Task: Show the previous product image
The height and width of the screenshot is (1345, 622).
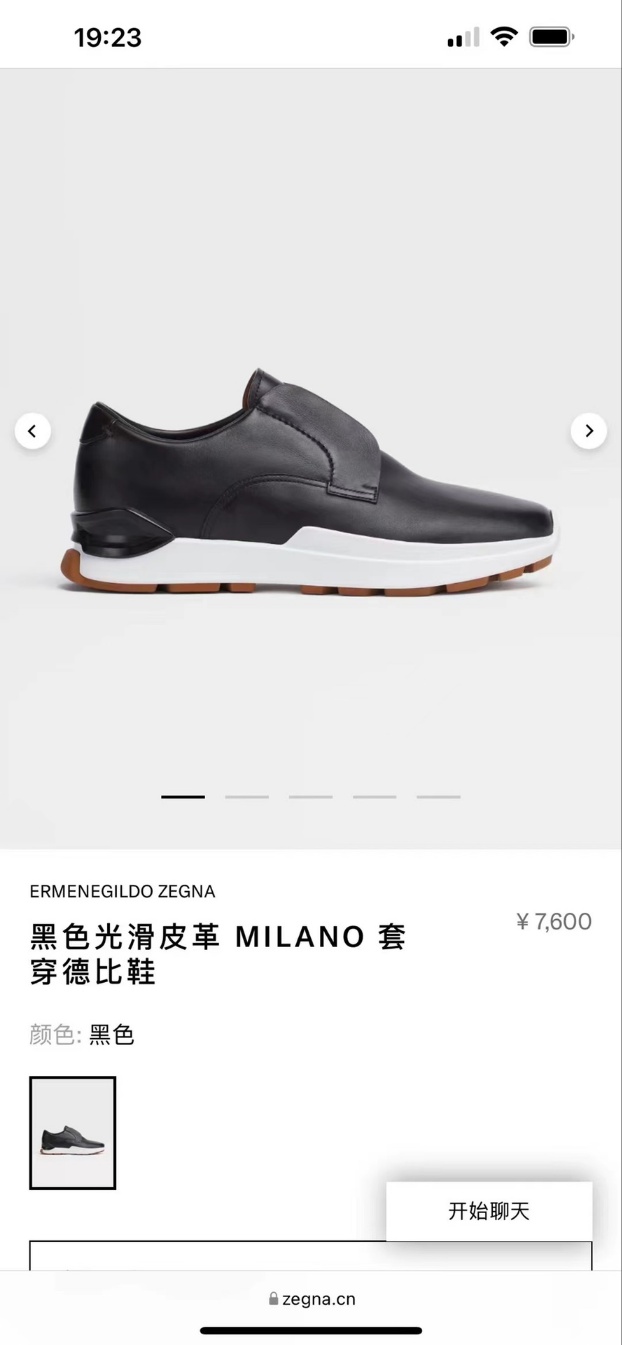Action: [x=32, y=431]
